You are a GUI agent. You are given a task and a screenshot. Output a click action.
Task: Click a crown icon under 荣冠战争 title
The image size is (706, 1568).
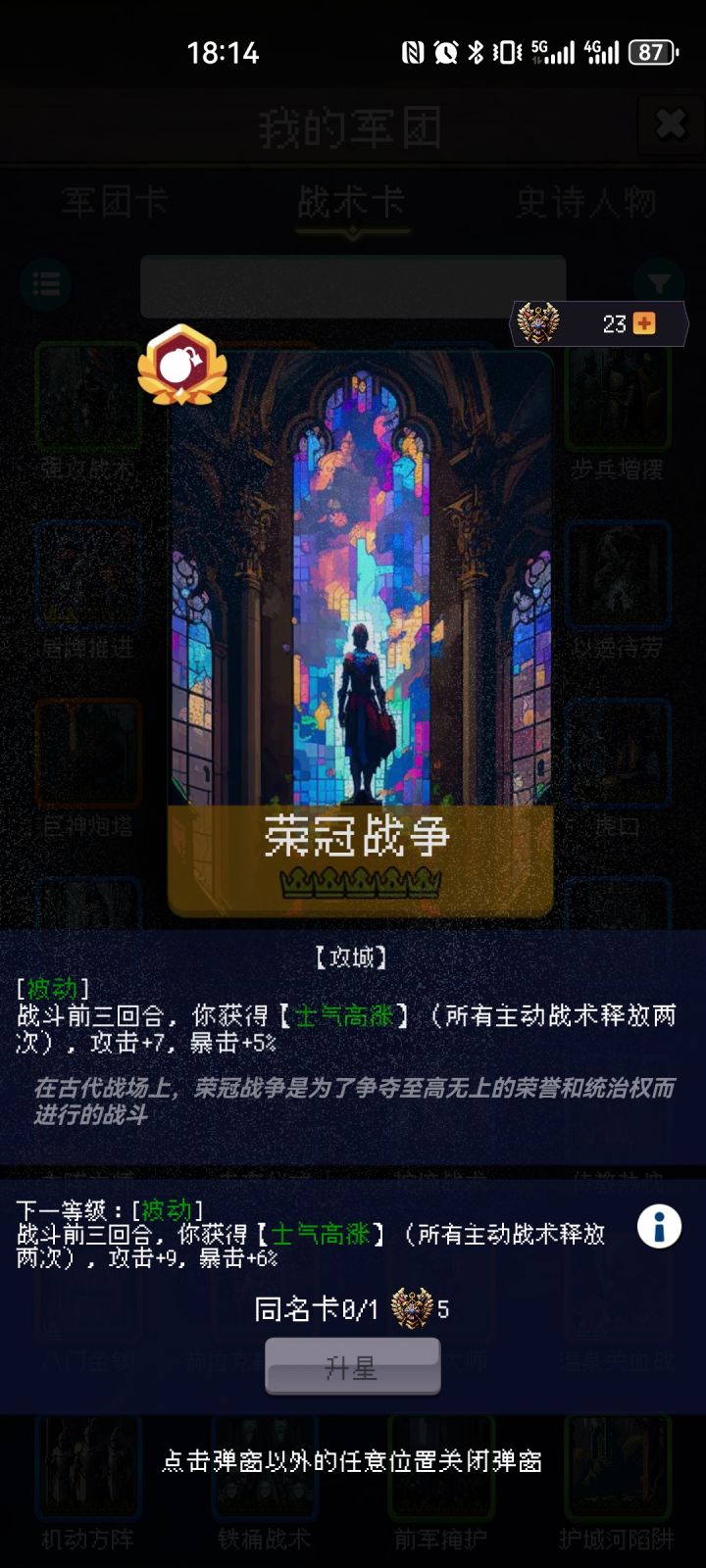[353, 885]
